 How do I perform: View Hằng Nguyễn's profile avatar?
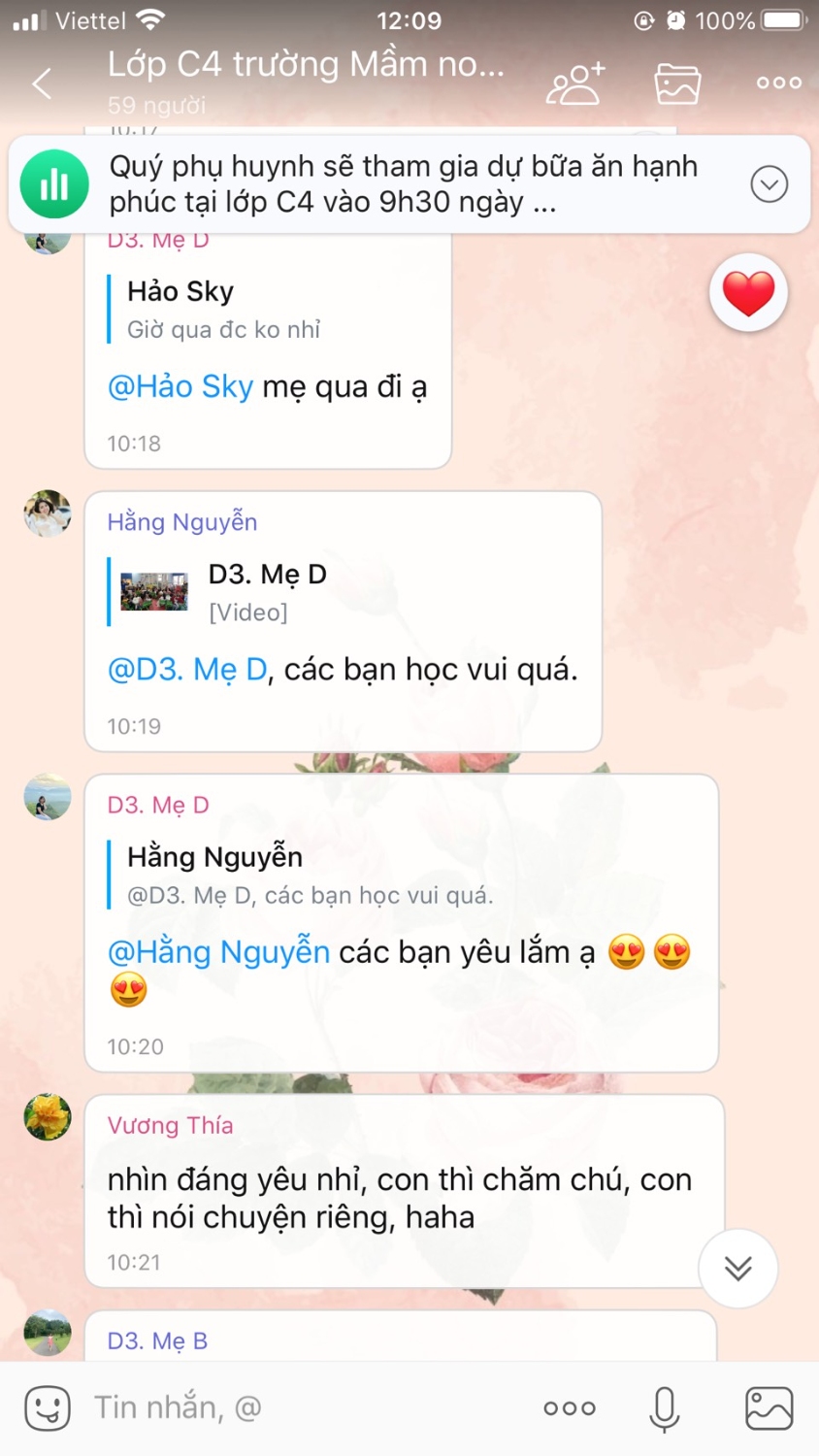coord(48,514)
